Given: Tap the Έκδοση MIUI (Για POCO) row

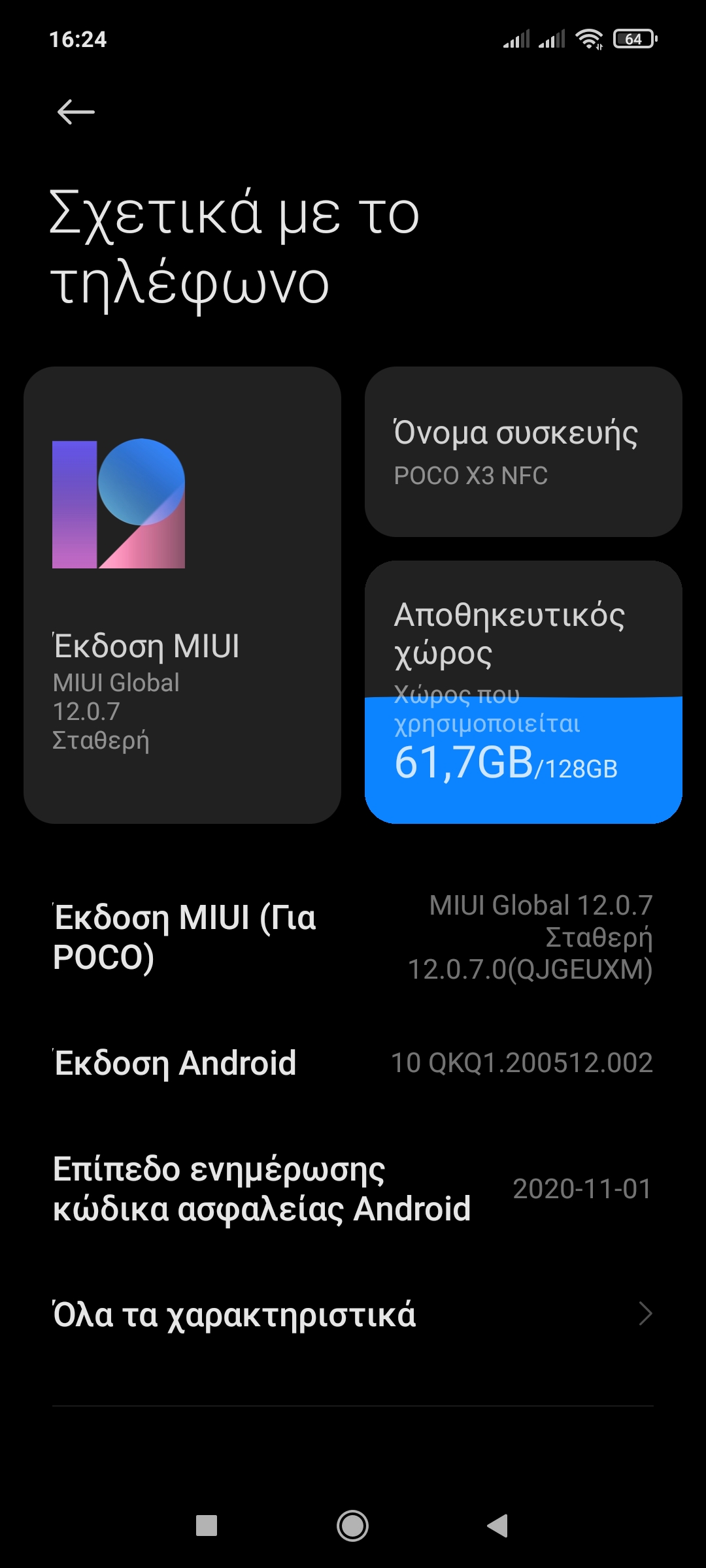Looking at the screenshot, I should pyautogui.click(x=353, y=937).
